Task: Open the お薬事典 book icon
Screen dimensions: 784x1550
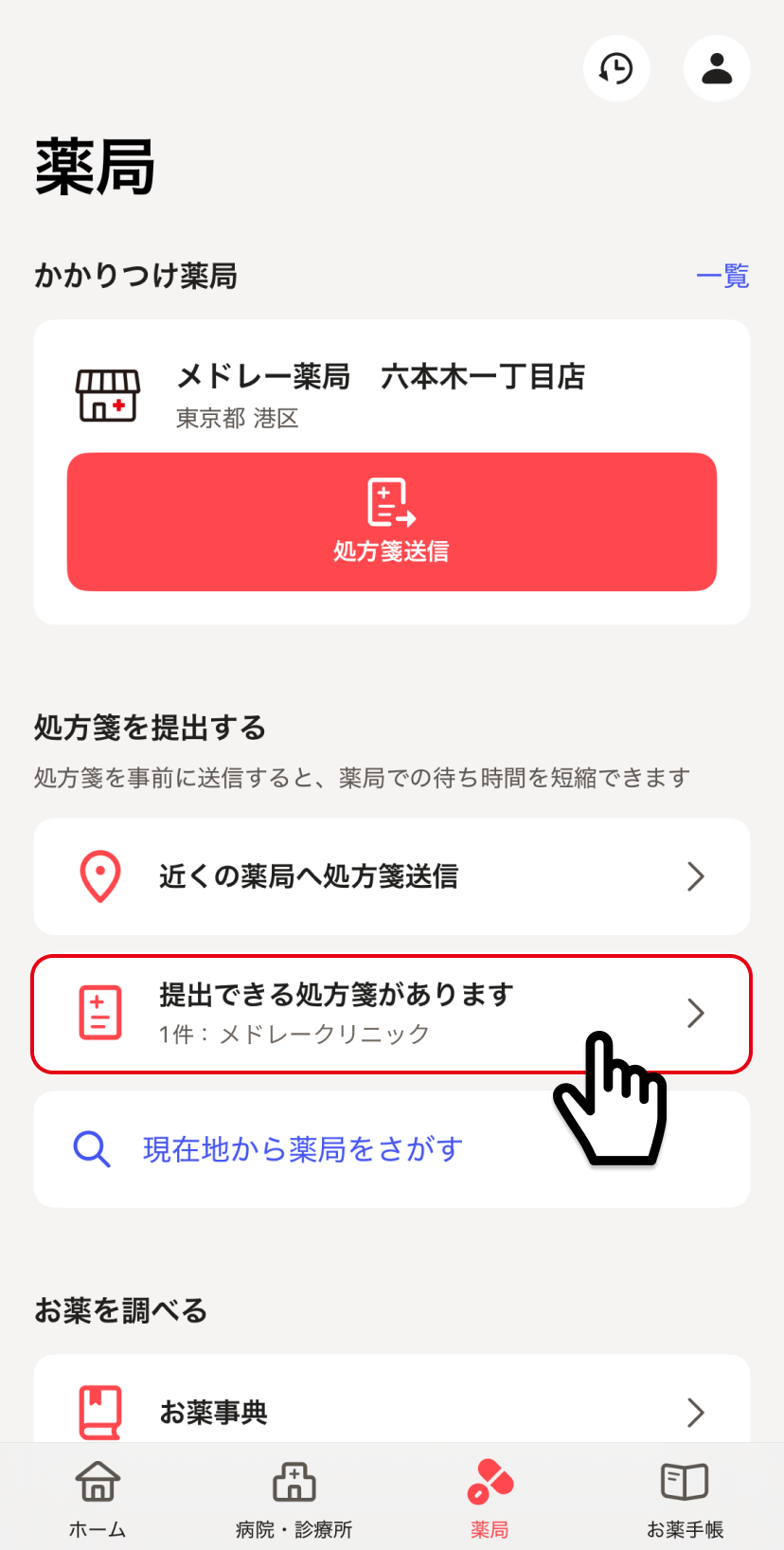Action: (x=99, y=1412)
